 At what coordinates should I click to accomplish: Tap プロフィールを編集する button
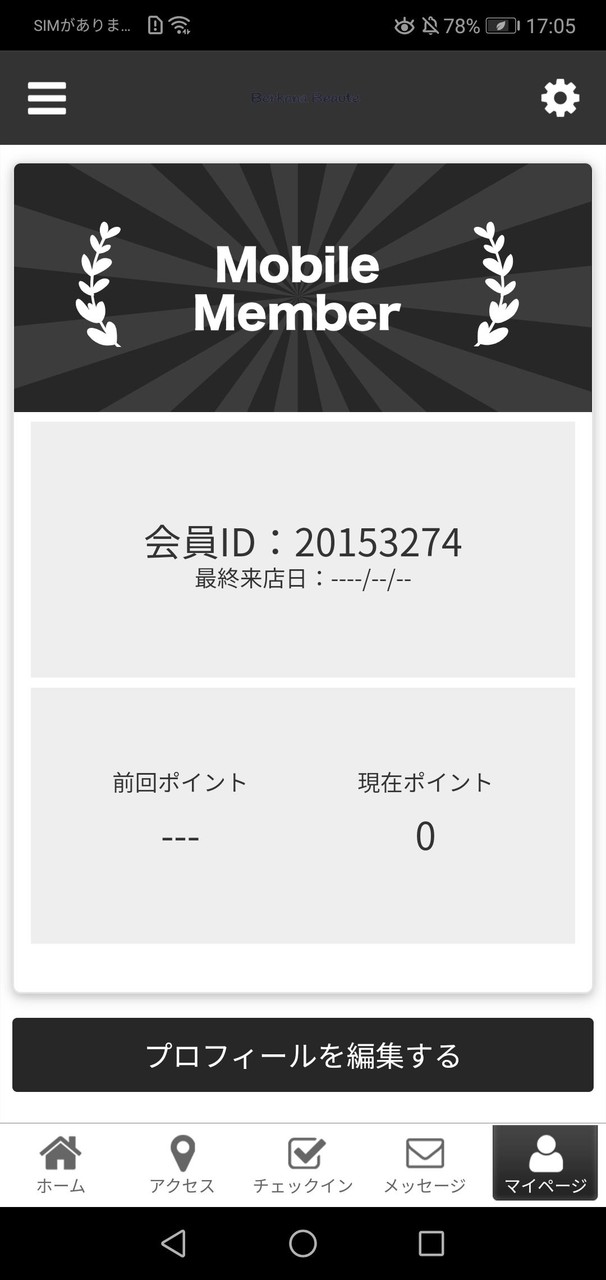(x=303, y=1055)
